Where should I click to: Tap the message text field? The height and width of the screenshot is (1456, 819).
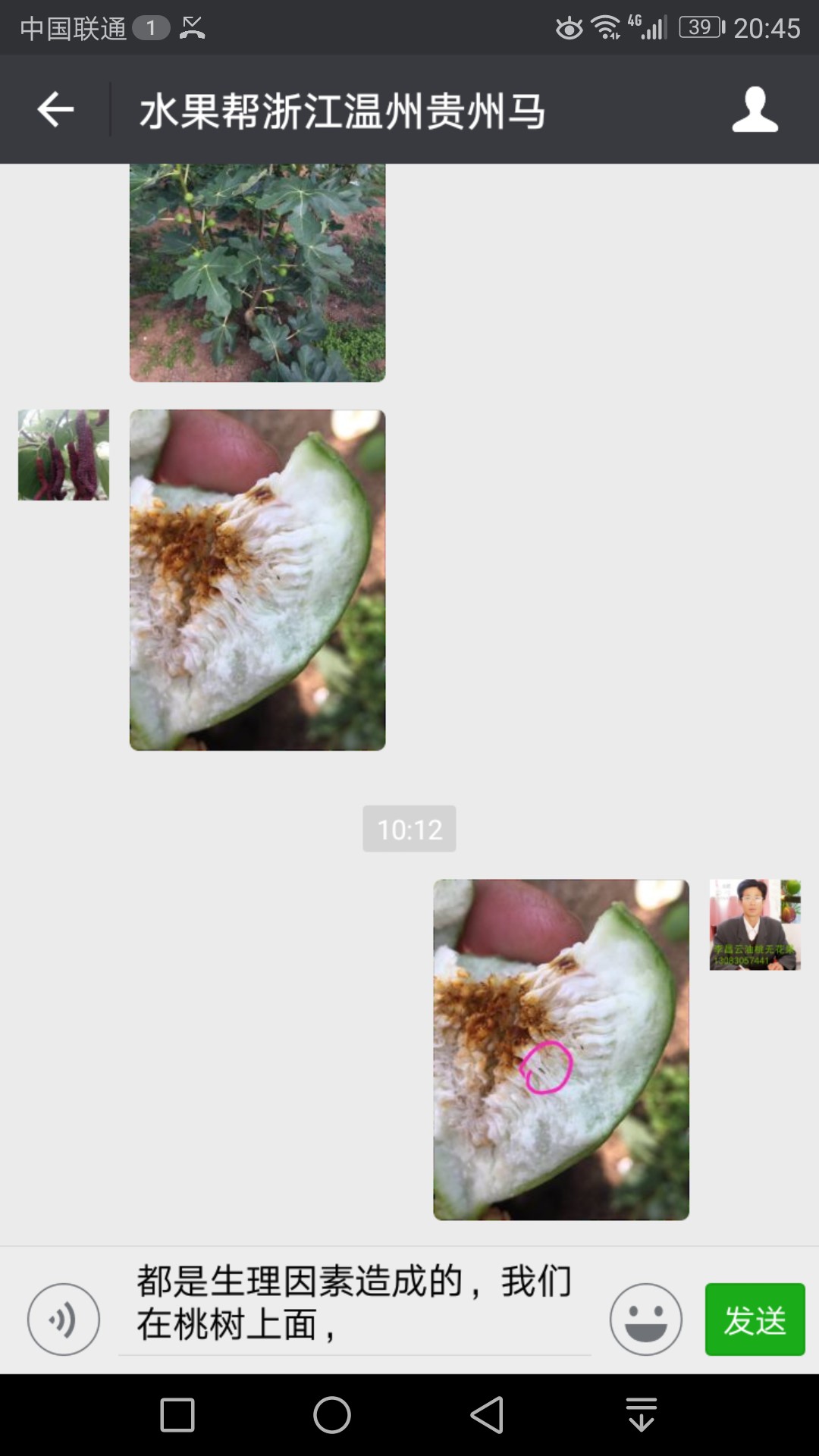[354, 1302]
